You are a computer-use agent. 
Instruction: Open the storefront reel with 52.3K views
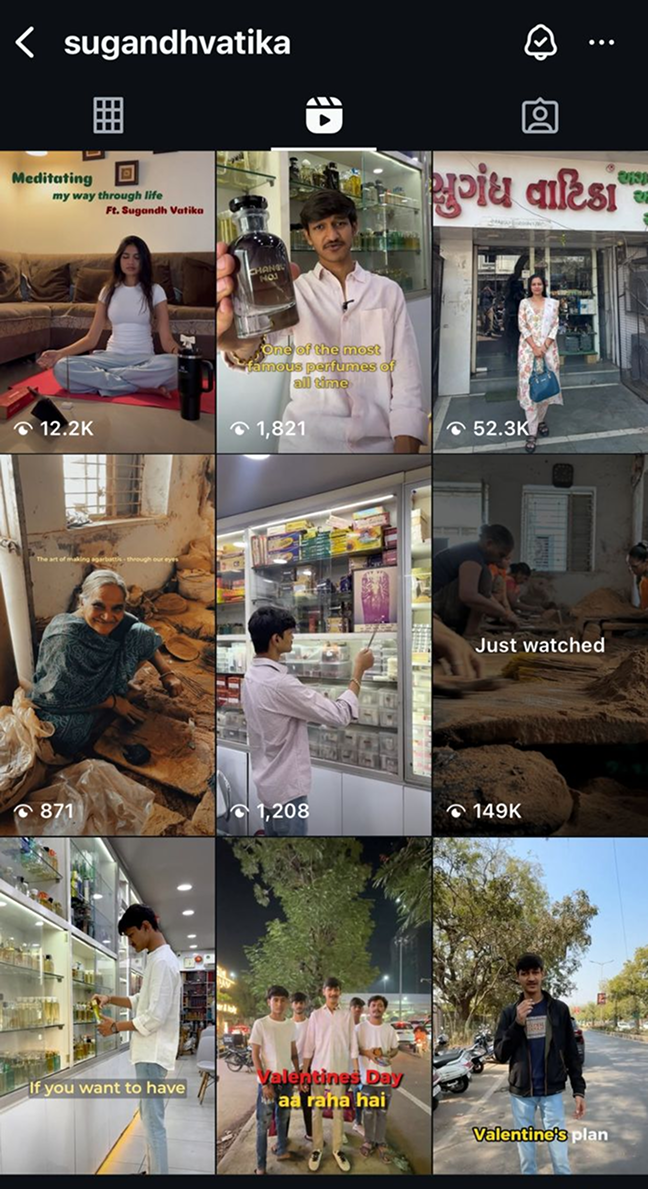540,302
